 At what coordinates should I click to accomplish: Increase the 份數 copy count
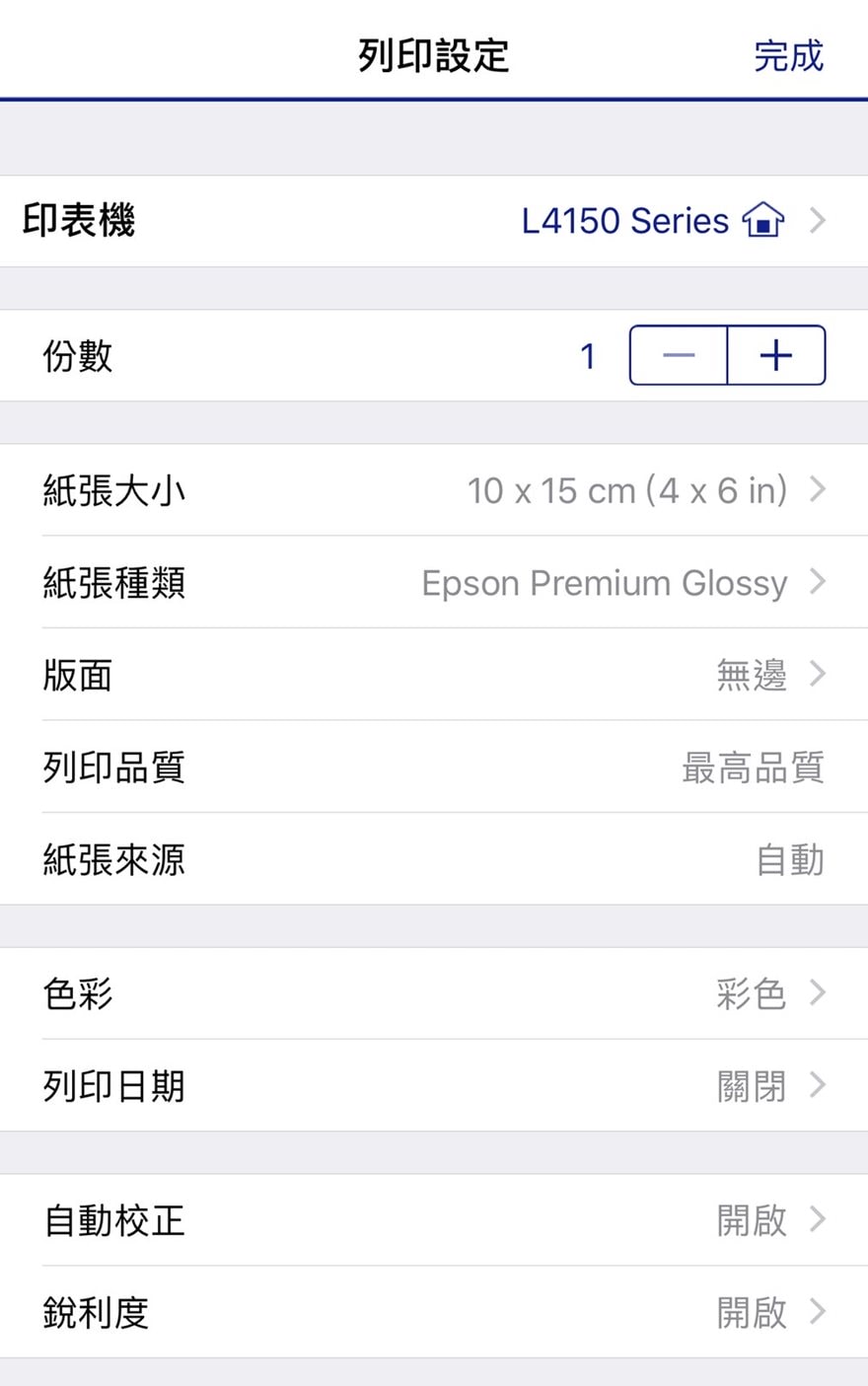point(776,355)
